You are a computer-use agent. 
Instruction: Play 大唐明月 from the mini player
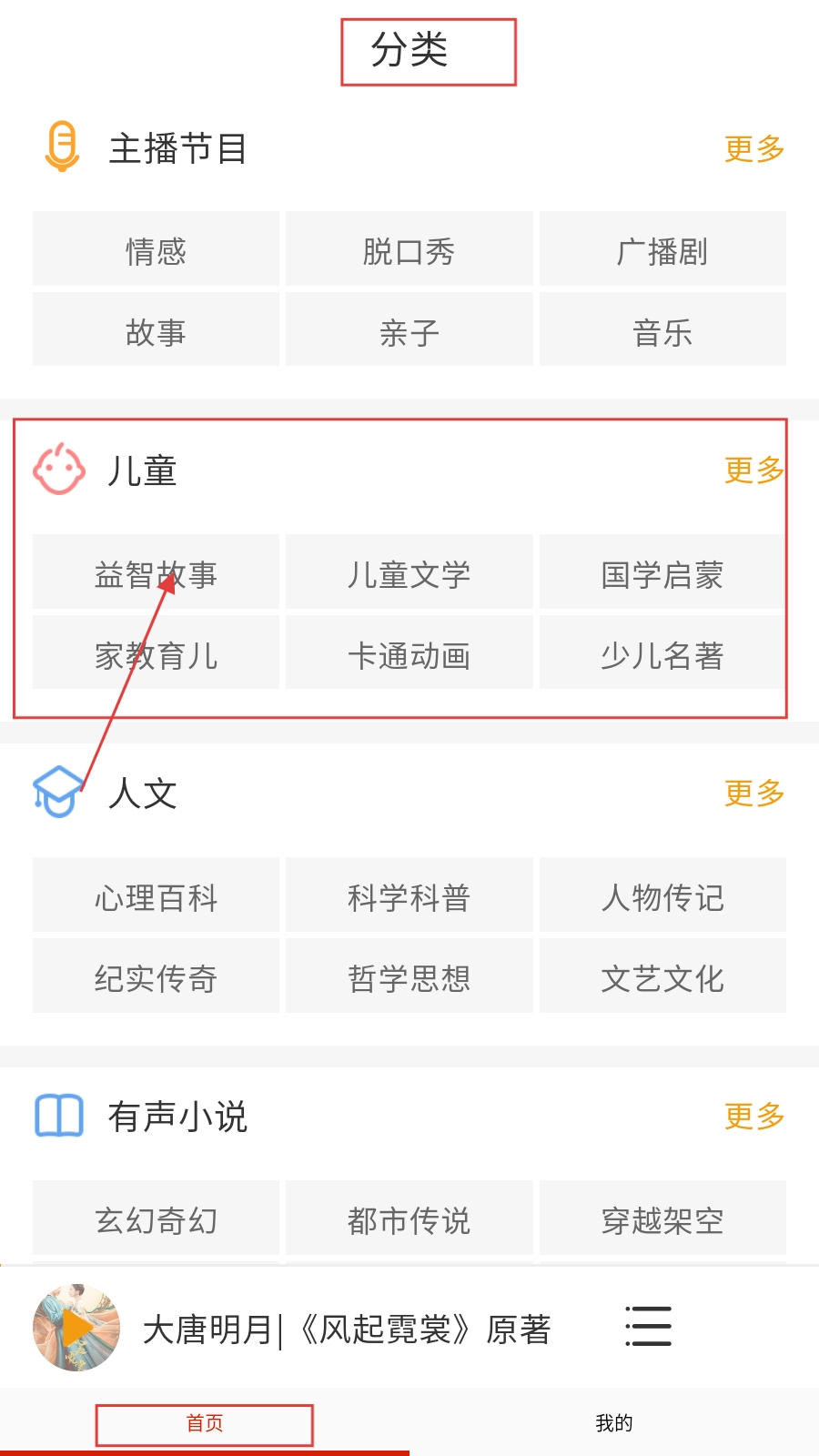[76, 1328]
